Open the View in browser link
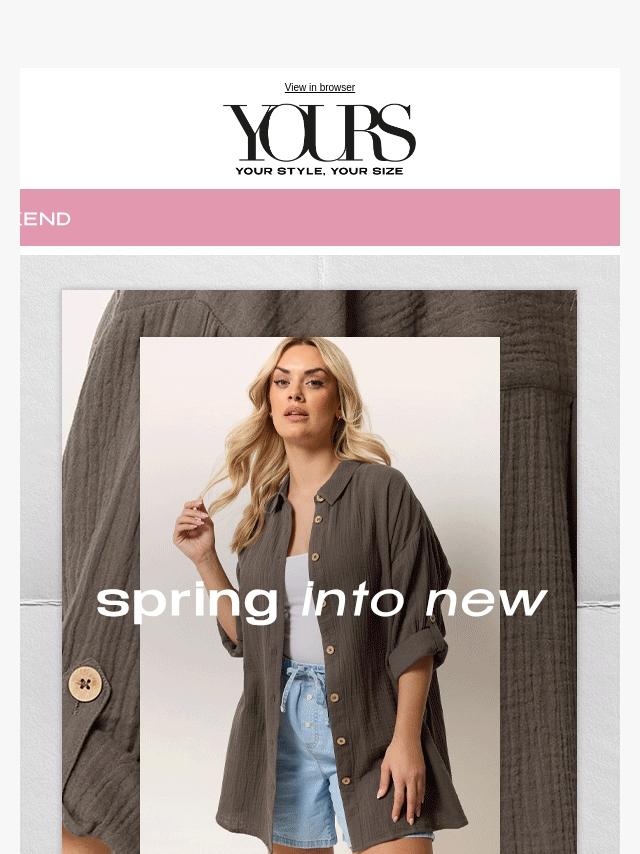The height and width of the screenshot is (854, 640). [x=319, y=88]
